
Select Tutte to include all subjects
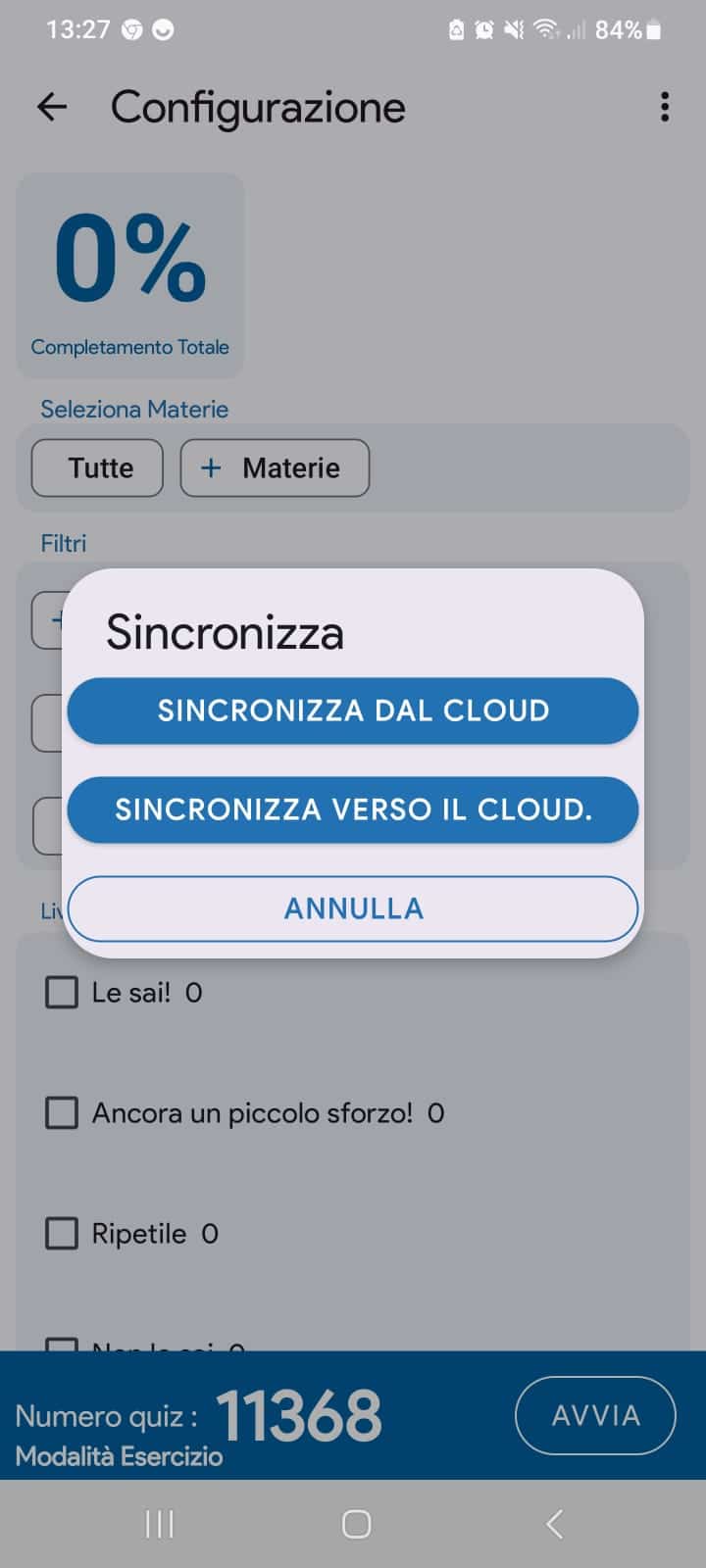96,467
